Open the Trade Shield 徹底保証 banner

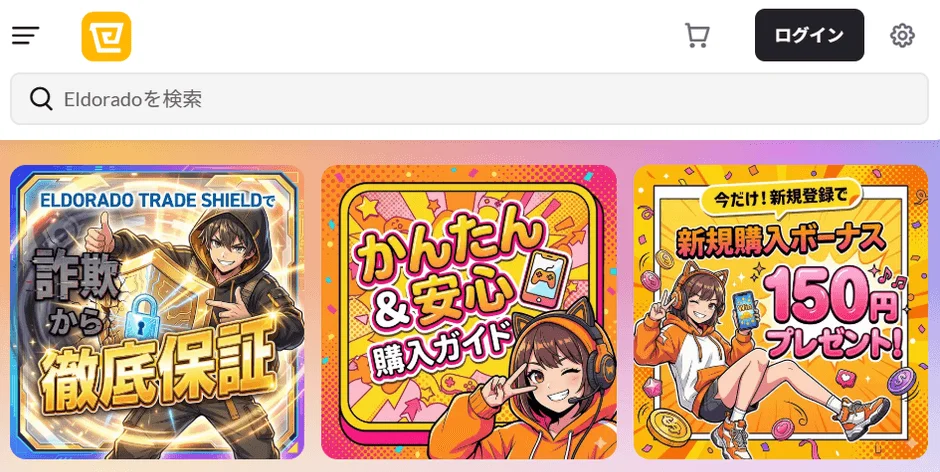pos(157,311)
